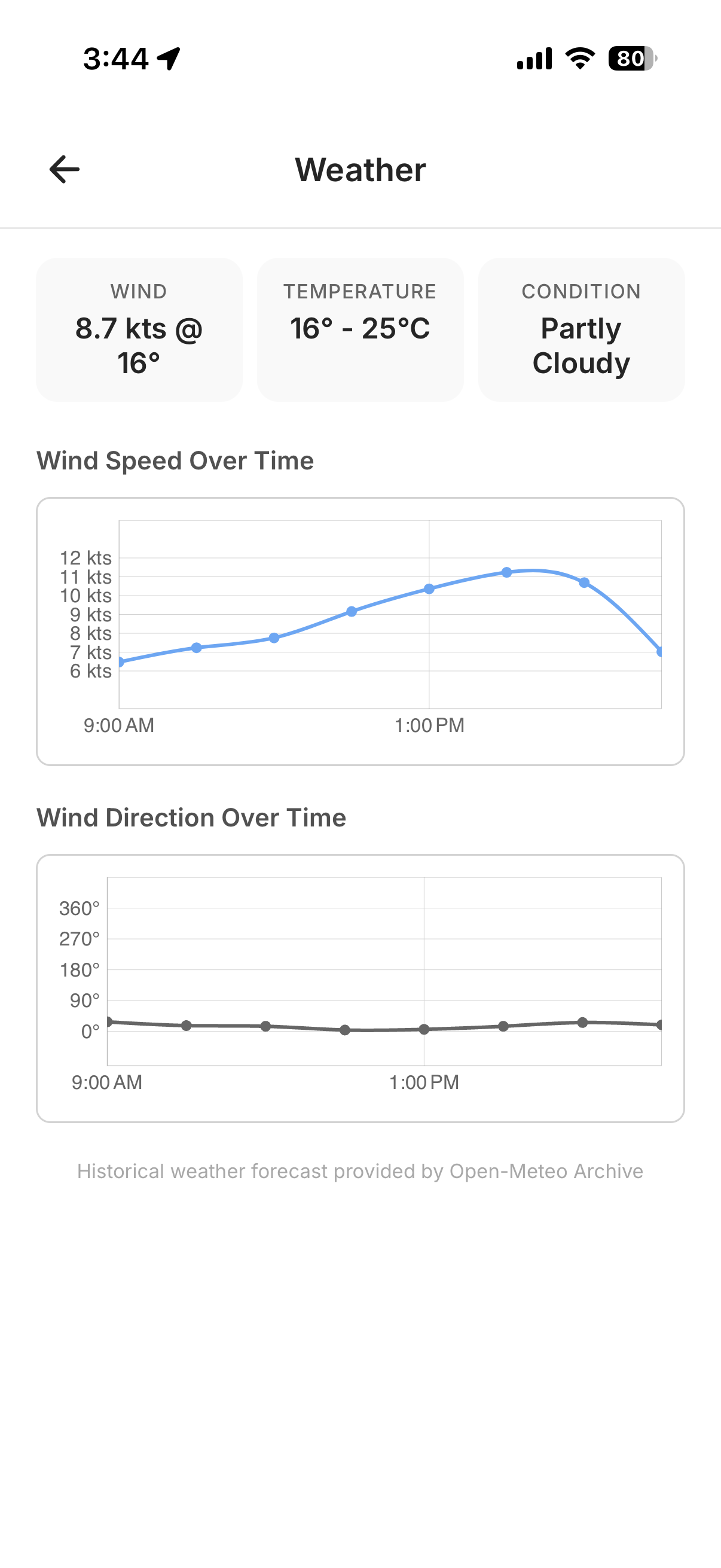Select the CONDITION card showing Partly Cloudy

point(581,330)
